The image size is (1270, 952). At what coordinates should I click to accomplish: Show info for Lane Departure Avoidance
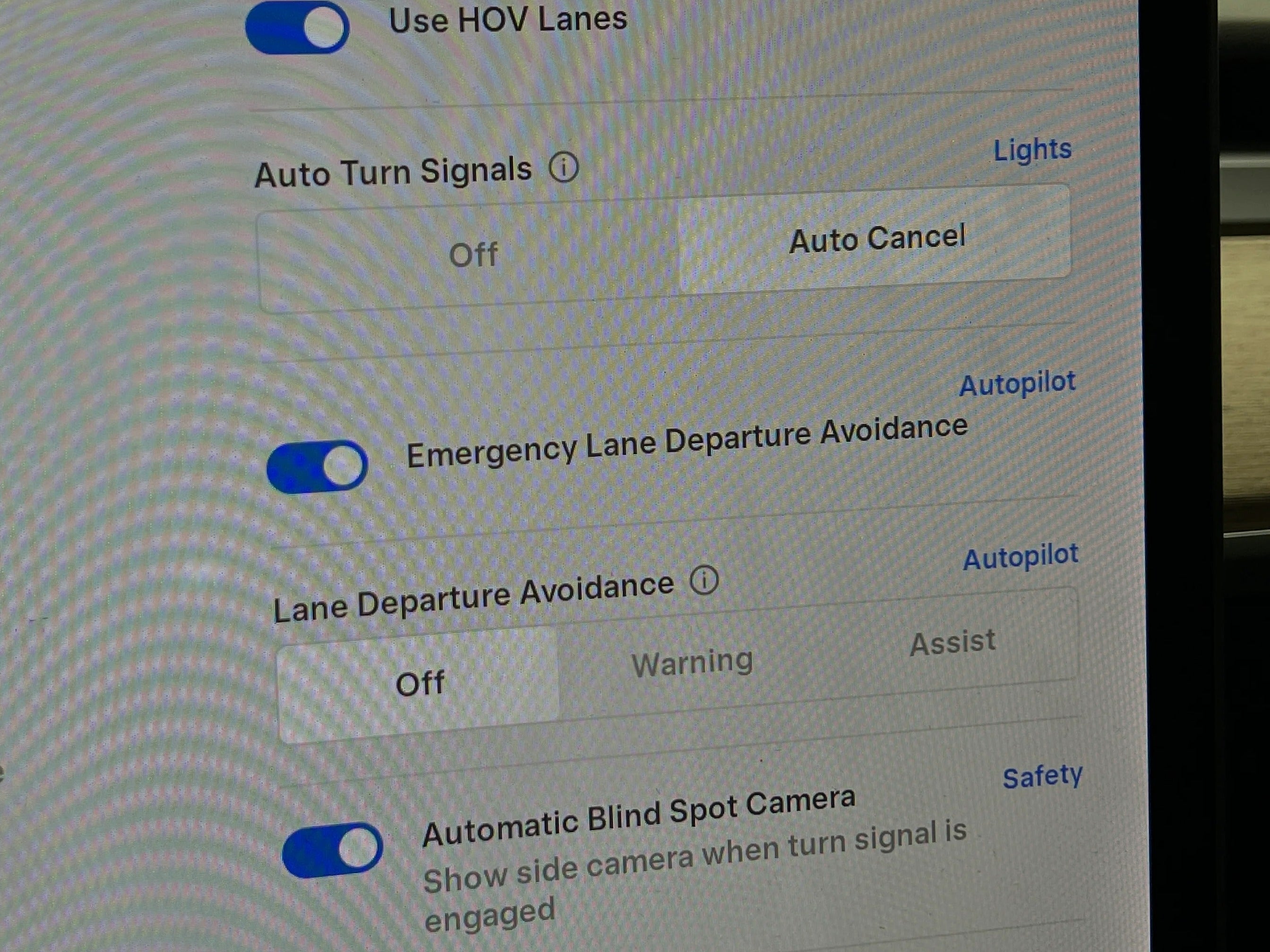tap(704, 580)
